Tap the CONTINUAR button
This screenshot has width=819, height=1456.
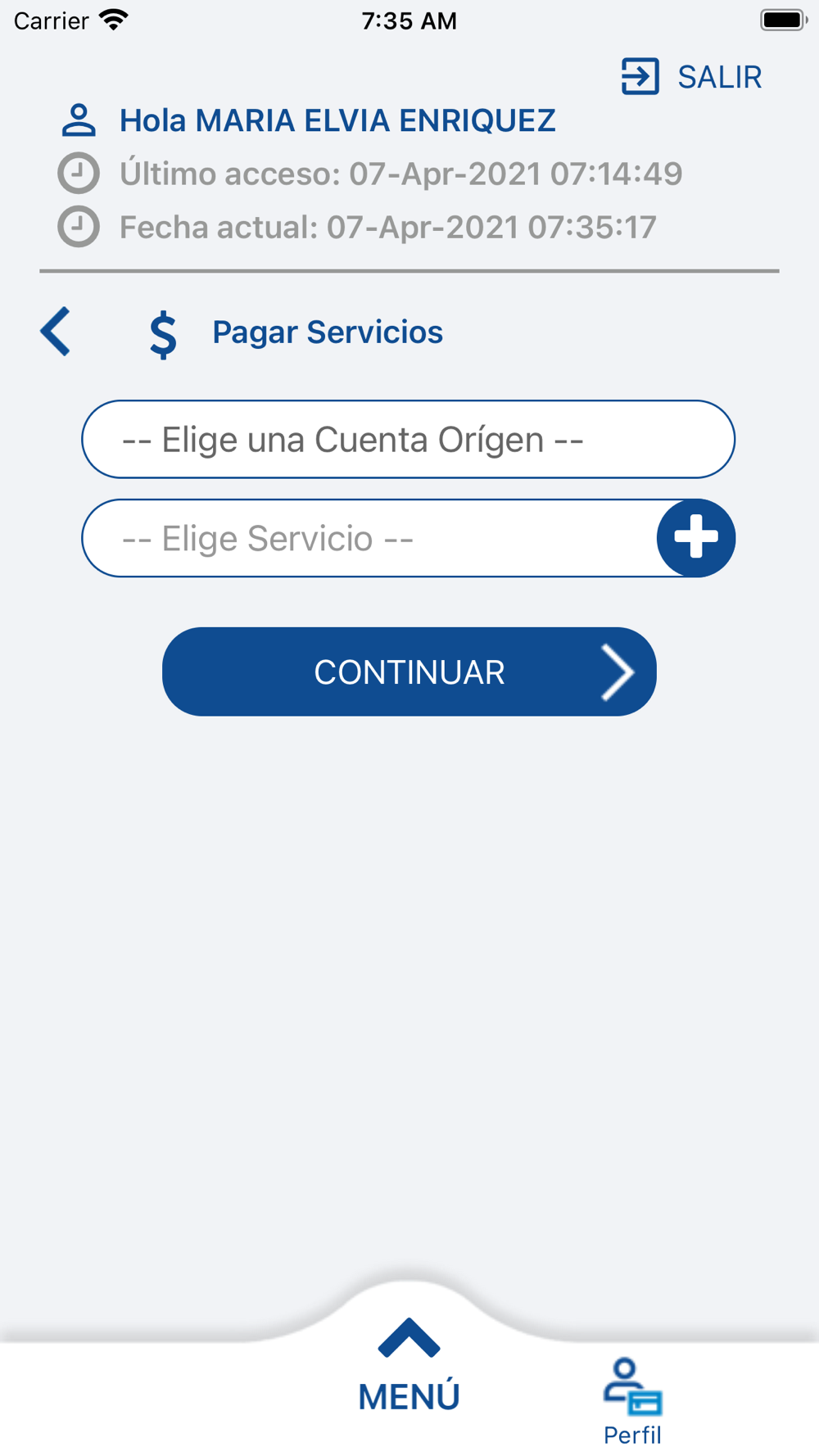409,671
